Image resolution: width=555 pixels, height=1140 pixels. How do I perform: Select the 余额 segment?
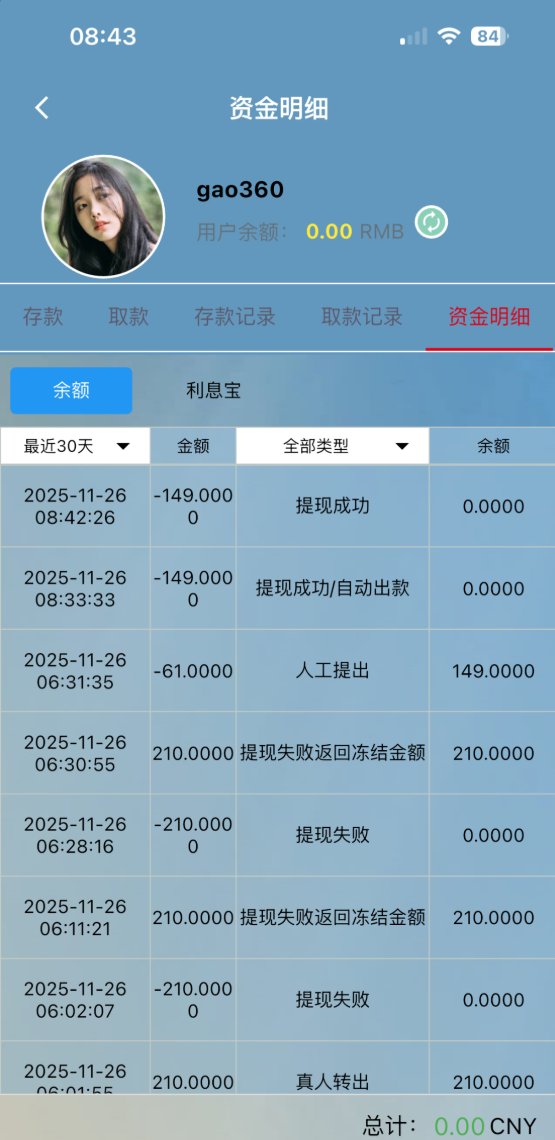click(71, 391)
